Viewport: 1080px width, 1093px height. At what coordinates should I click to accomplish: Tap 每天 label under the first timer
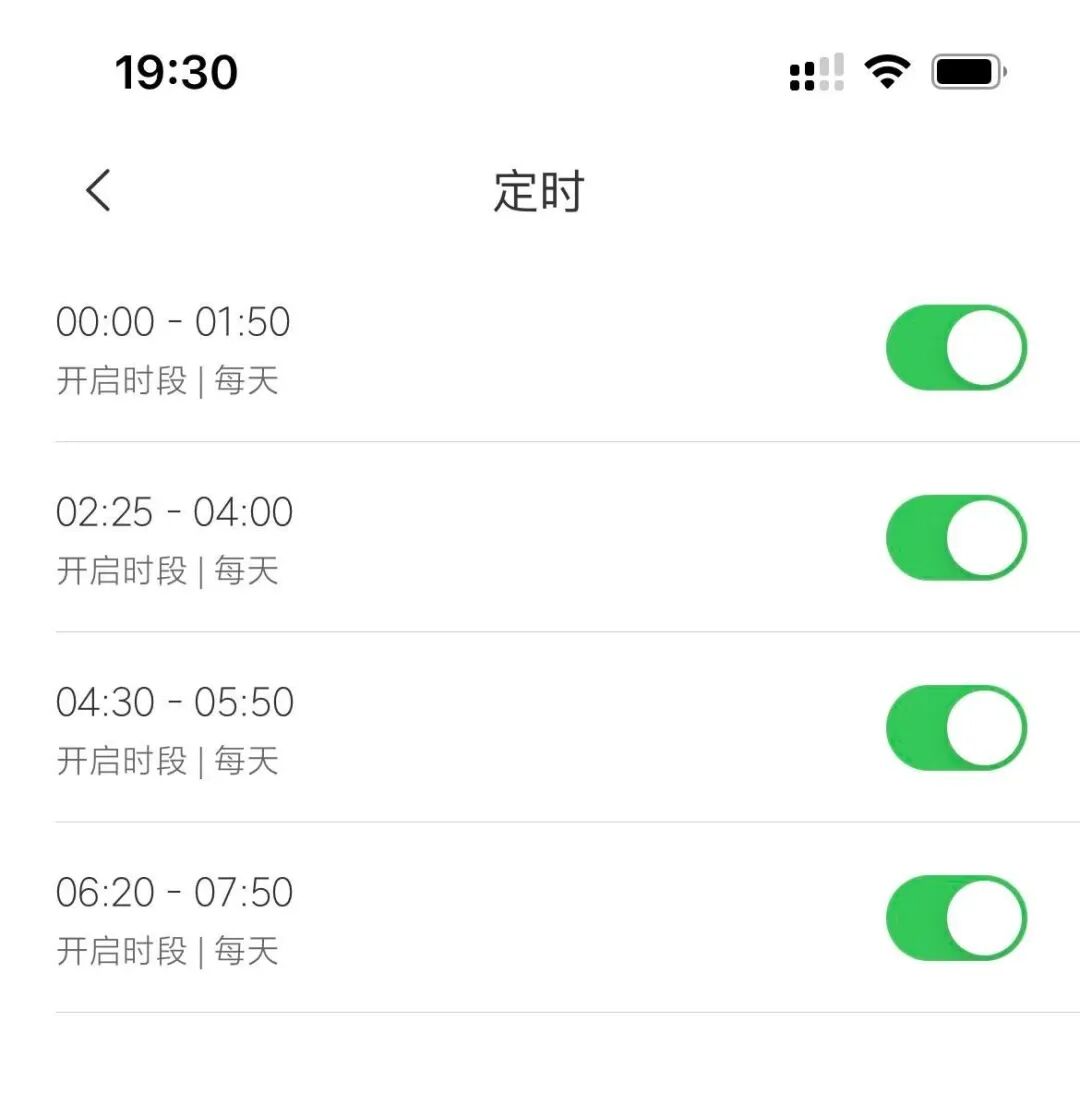(246, 380)
